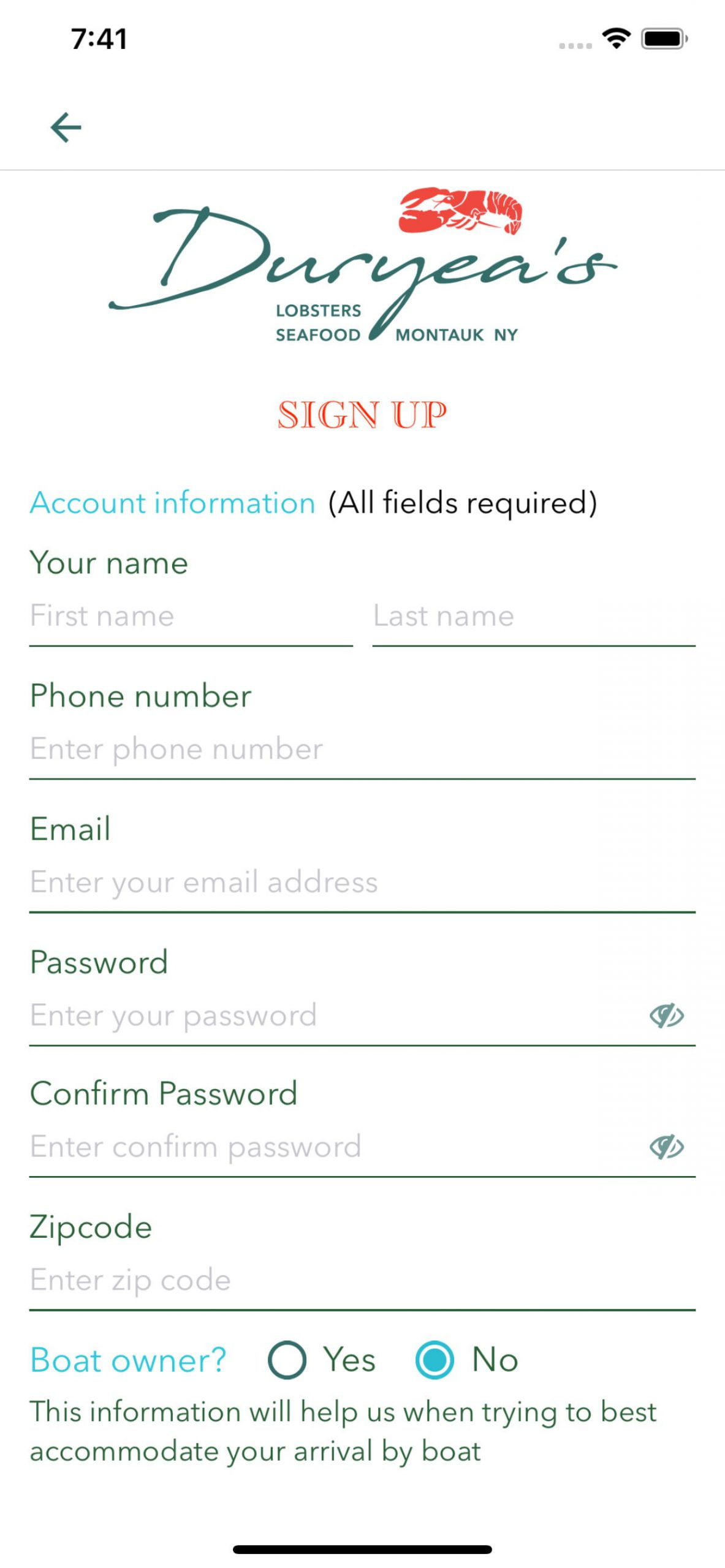Reveal confirm password using its eye icon
Viewport: 725px width, 1568px height.
(666, 1147)
